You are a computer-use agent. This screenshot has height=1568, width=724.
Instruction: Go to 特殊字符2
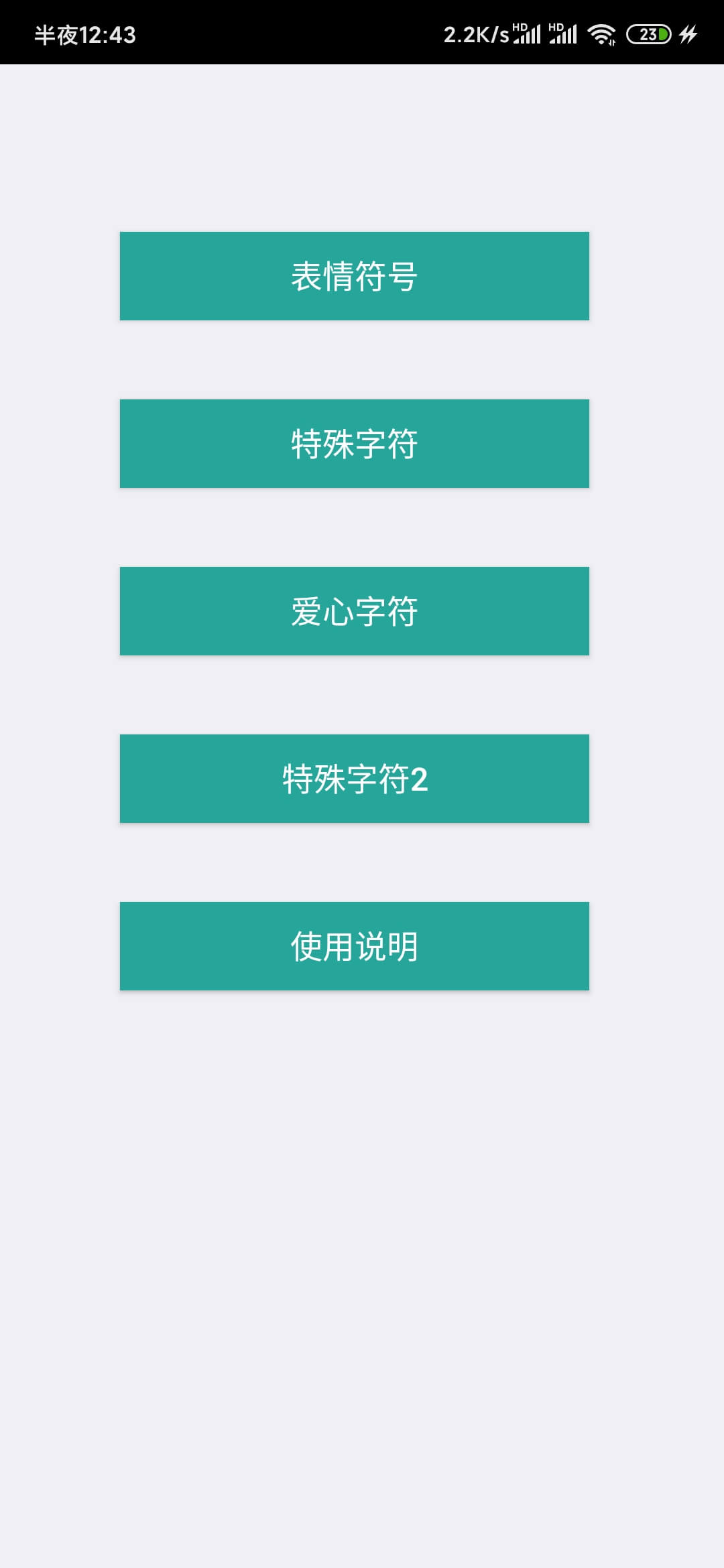[x=354, y=779]
